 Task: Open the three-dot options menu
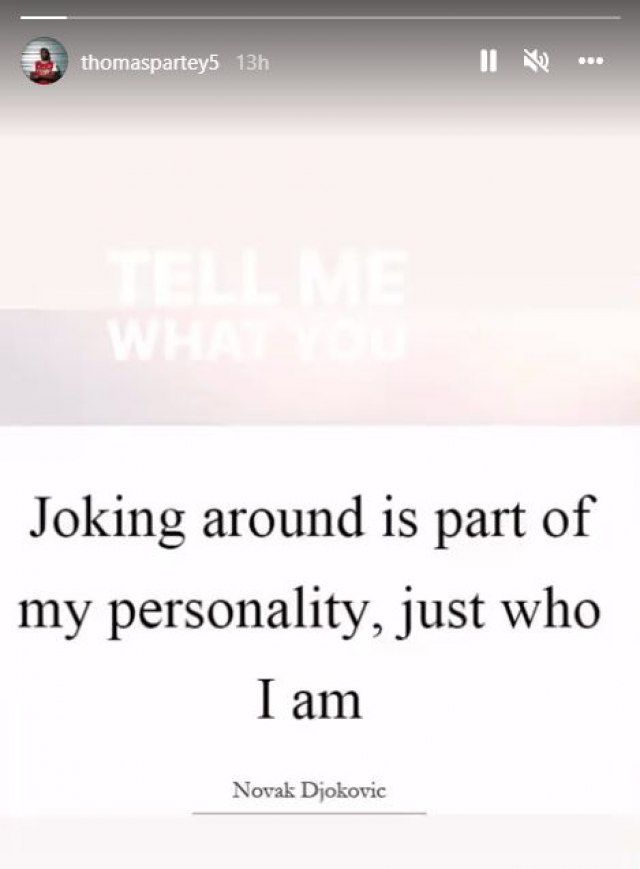pos(591,62)
